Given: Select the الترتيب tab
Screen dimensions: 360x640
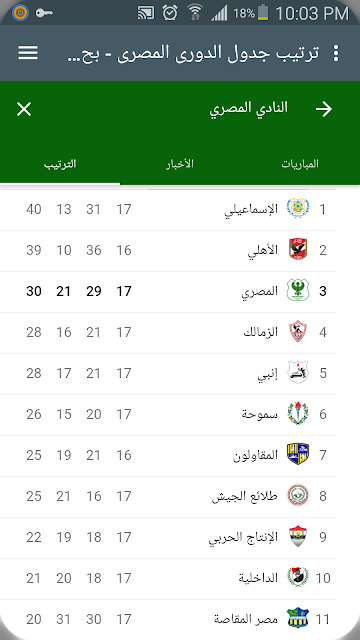Looking at the screenshot, I should (60, 164).
